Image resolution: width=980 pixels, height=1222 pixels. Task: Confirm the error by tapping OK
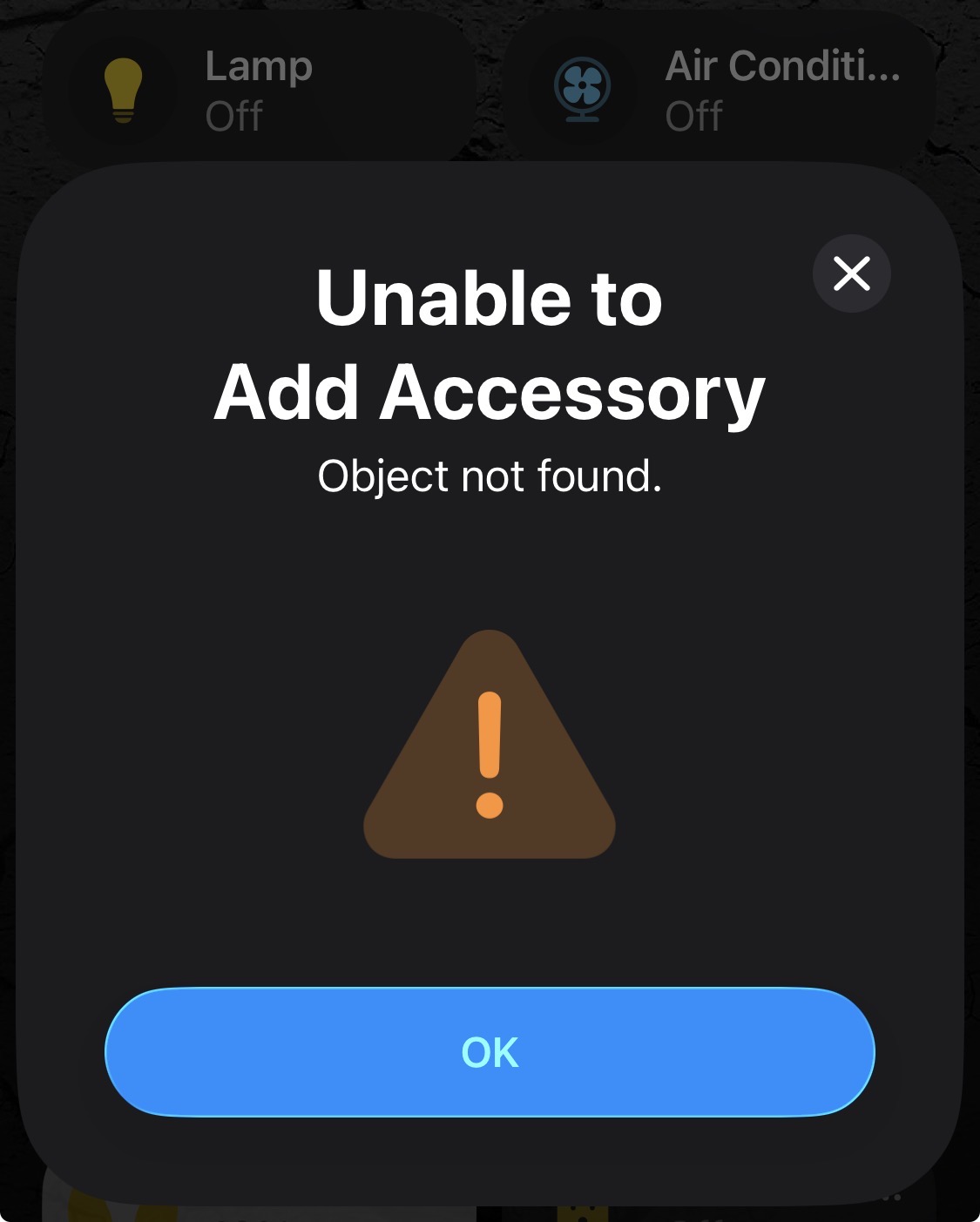pos(490,1052)
